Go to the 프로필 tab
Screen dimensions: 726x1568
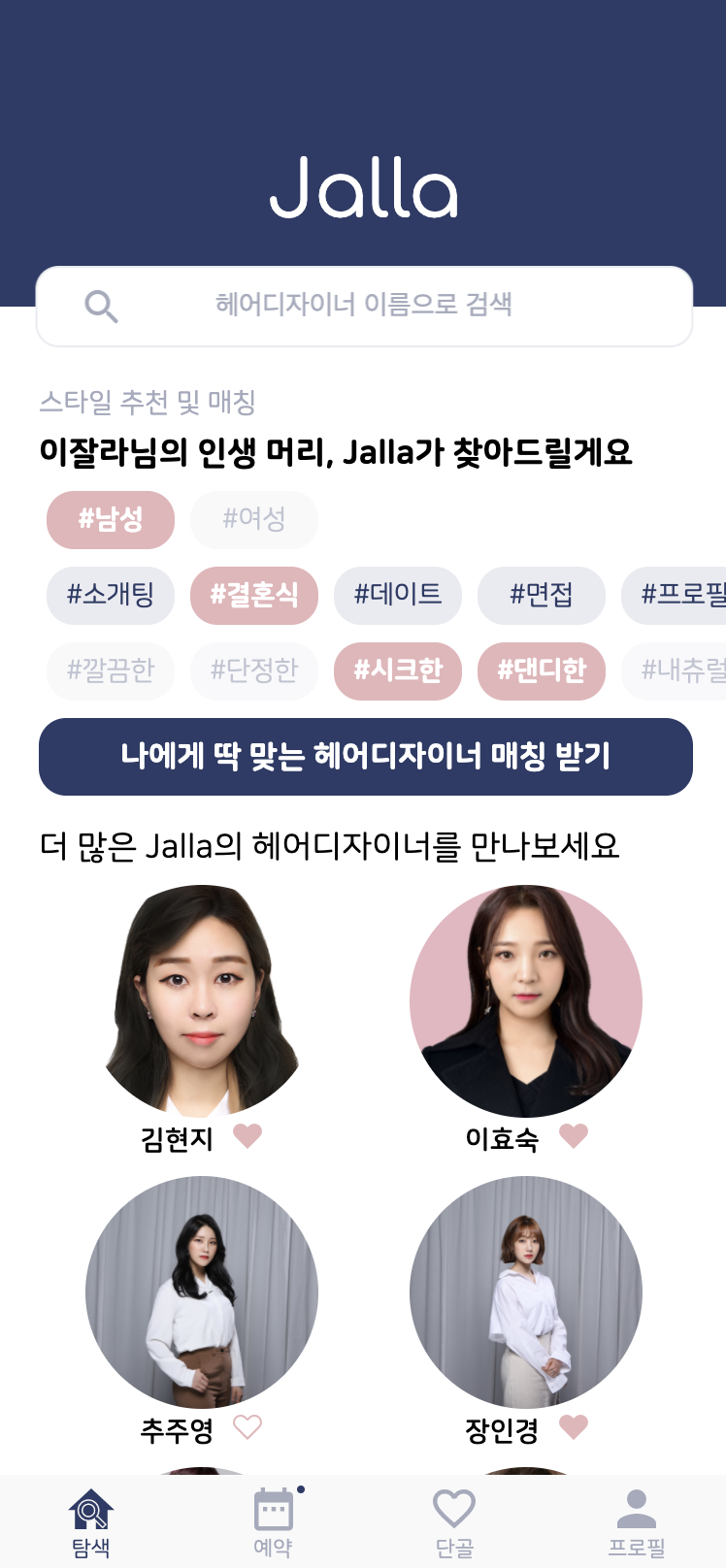636,1521
